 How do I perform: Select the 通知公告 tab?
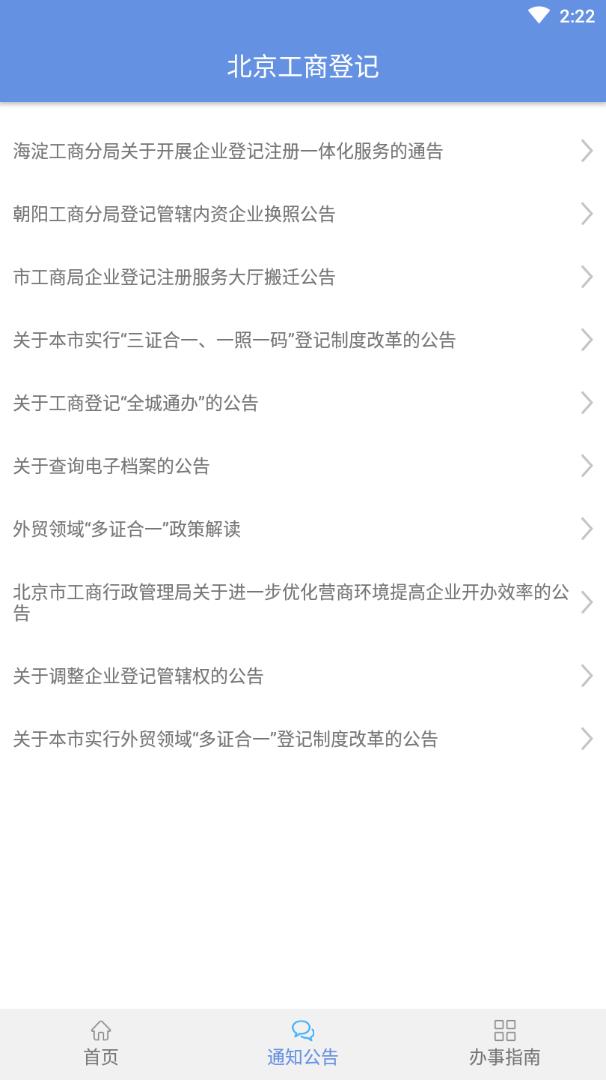point(303,1044)
